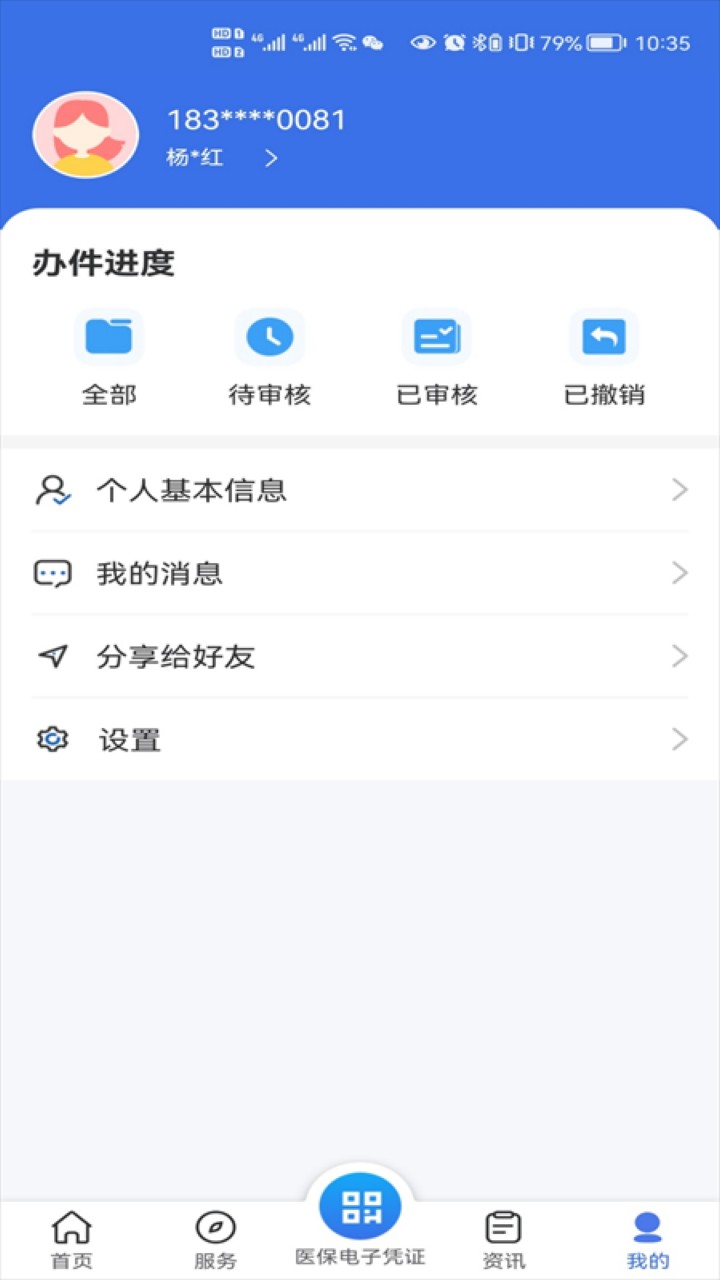Expand the chevron next to 杨*红
720x1280 pixels.
click(268, 157)
